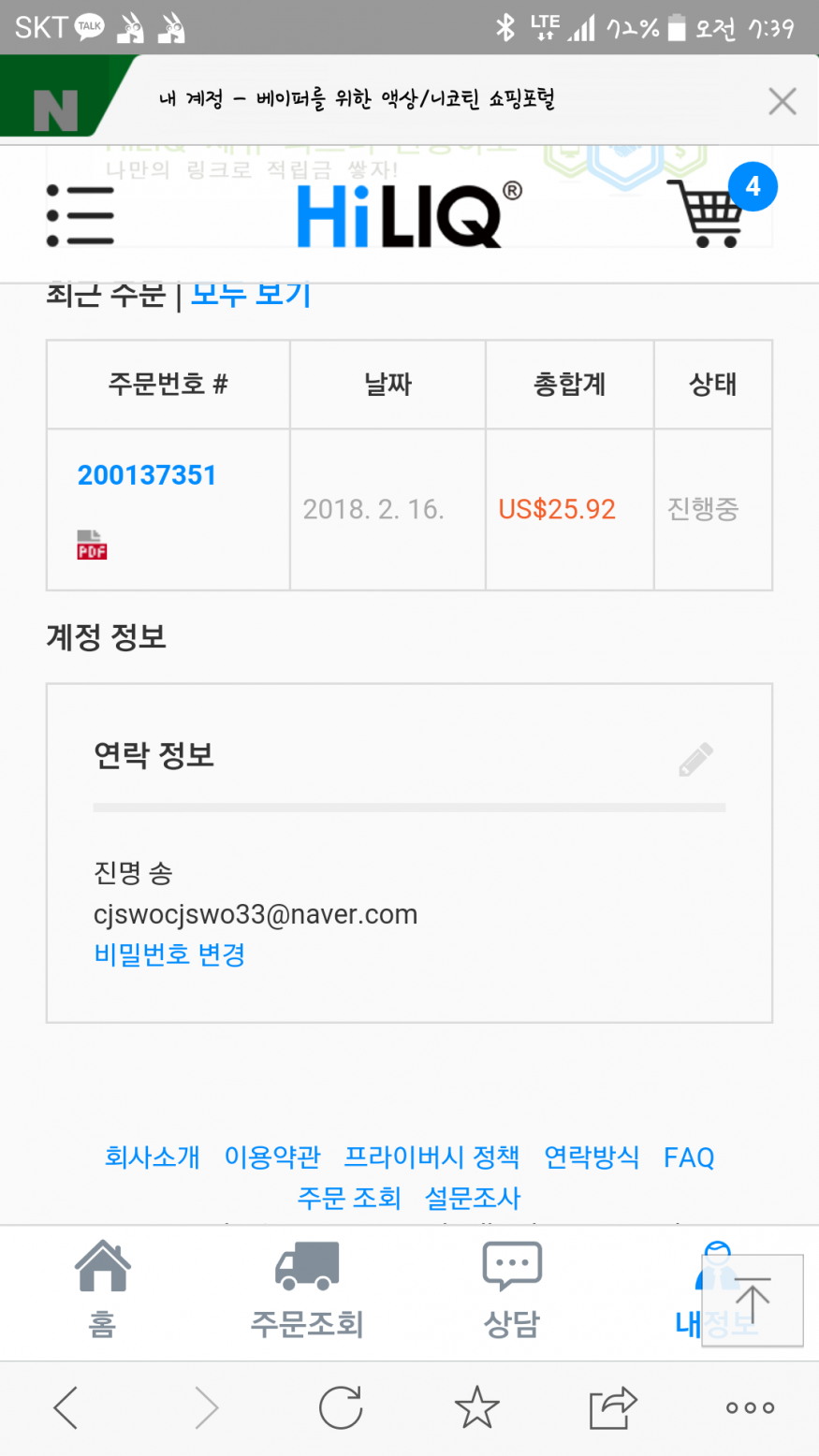The image size is (819, 1456).
Task: Close the Naver in-app browser page
Action: (x=782, y=101)
